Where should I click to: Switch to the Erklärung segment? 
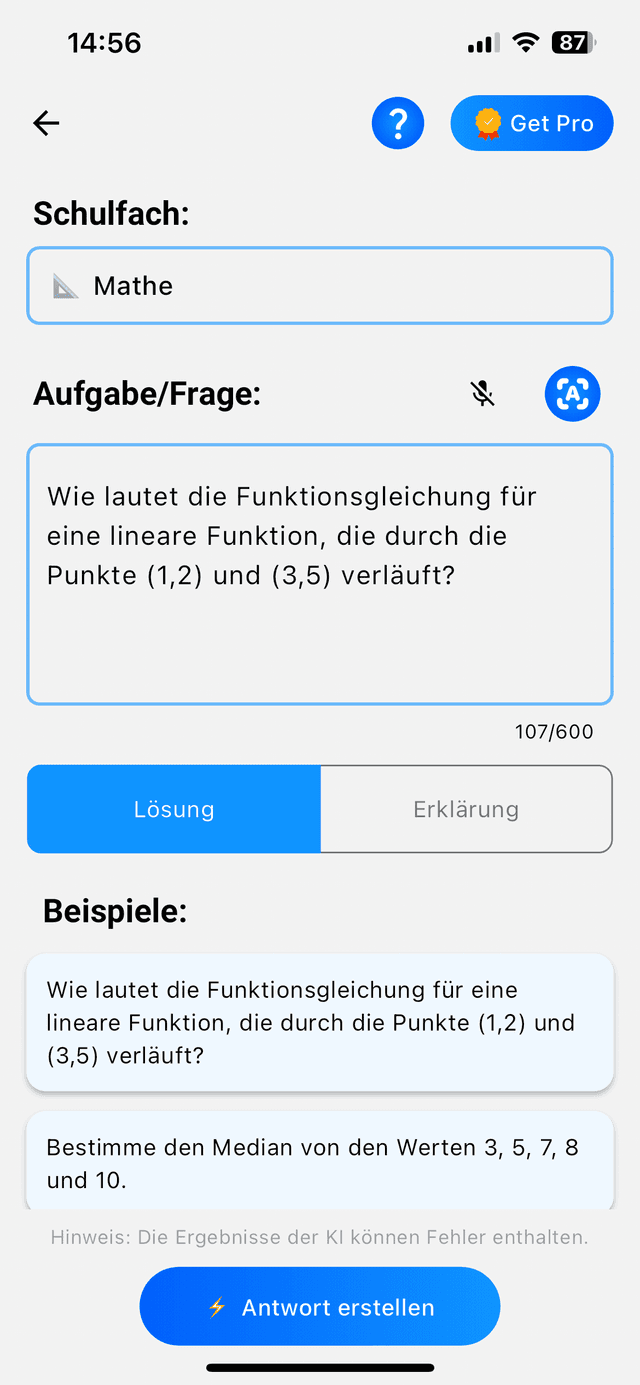click(466, 809)
